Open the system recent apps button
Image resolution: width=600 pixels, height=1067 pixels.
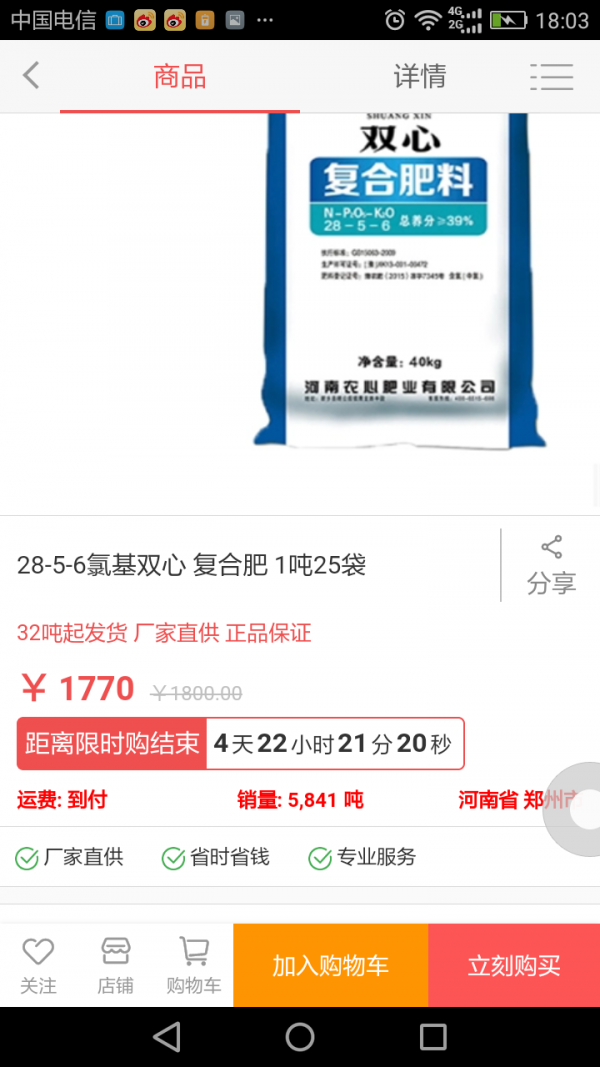433,1036
